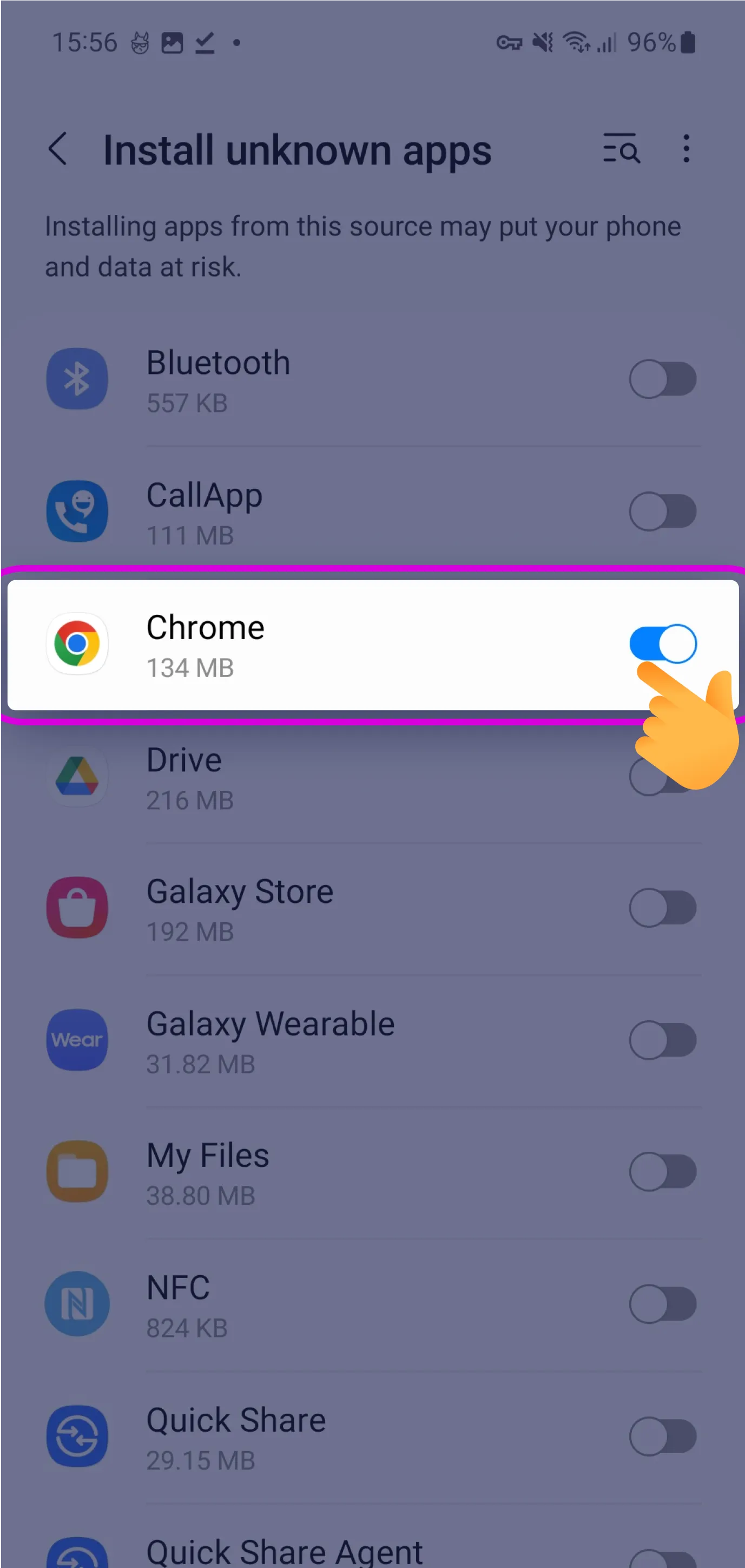Image resolution: width=745 pixels, height=1568 pixels.
Task: Toggle the Galaxy Store switch
Action: pos(662,908)
